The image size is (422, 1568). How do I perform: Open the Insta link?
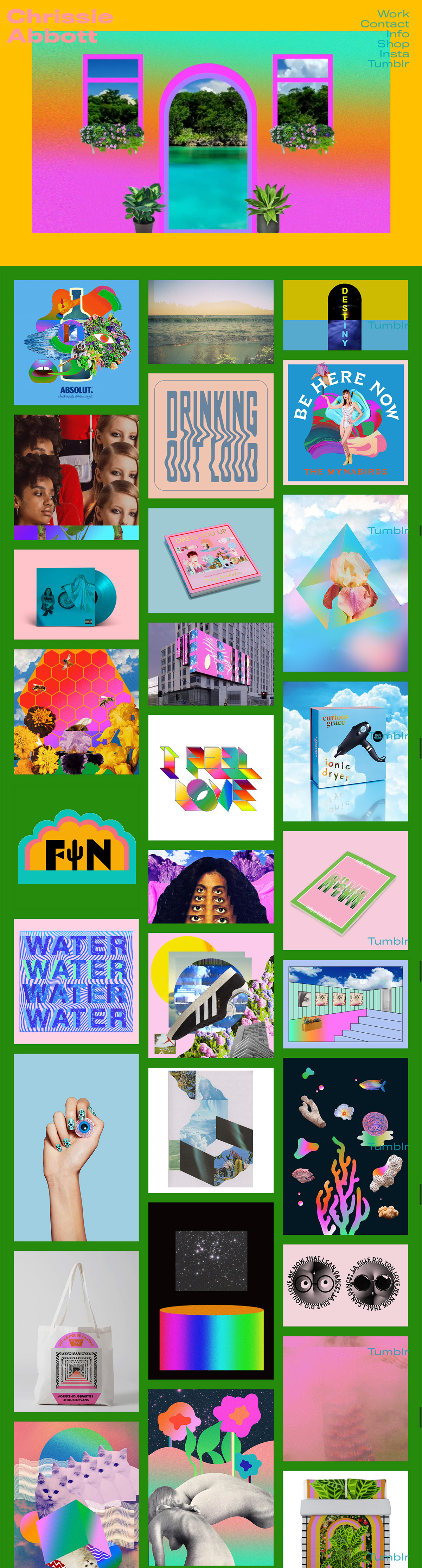[x=394, y=53]
